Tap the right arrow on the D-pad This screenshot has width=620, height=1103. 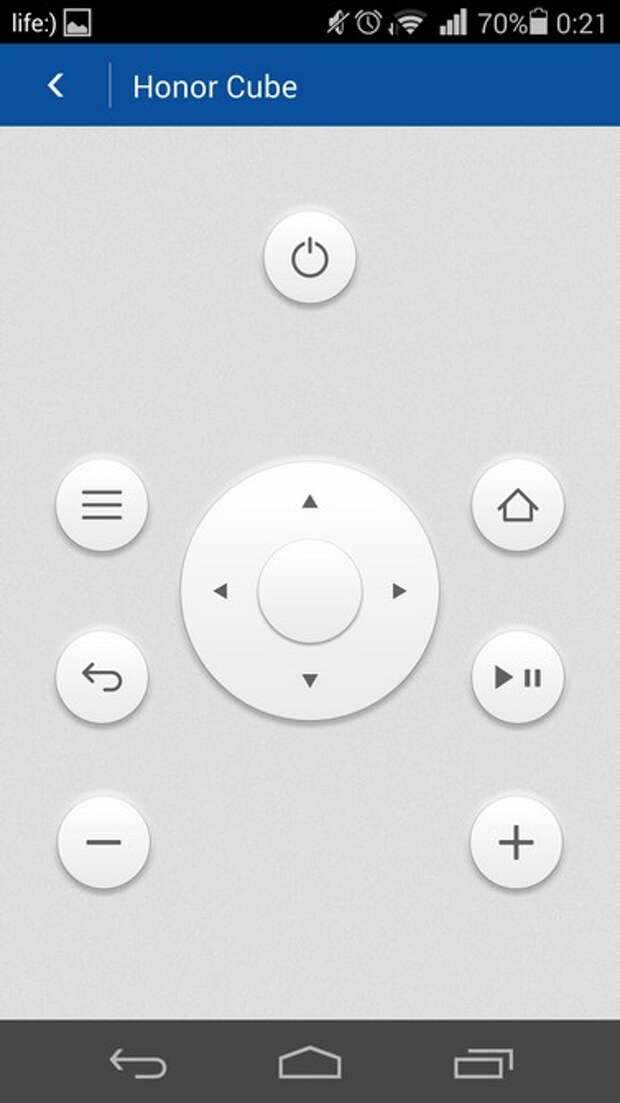click(x=399, y=591)
